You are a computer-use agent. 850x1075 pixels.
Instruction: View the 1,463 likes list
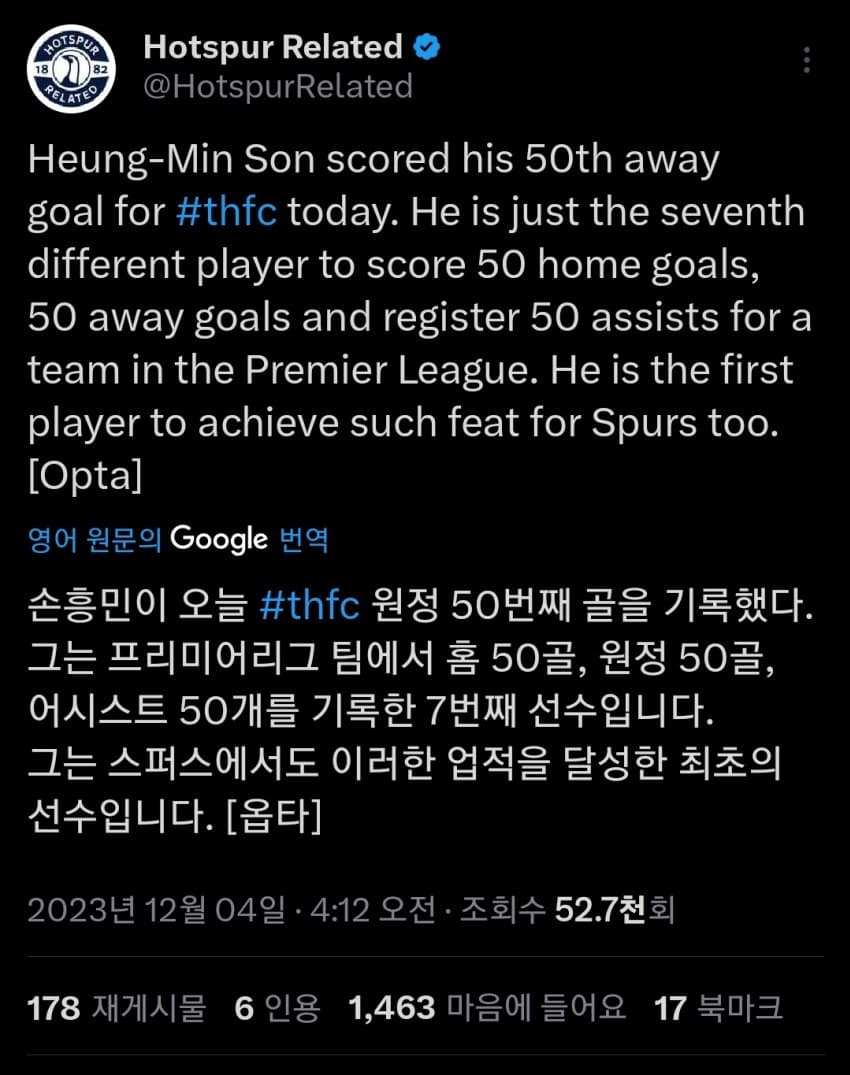pos(487,1008)
